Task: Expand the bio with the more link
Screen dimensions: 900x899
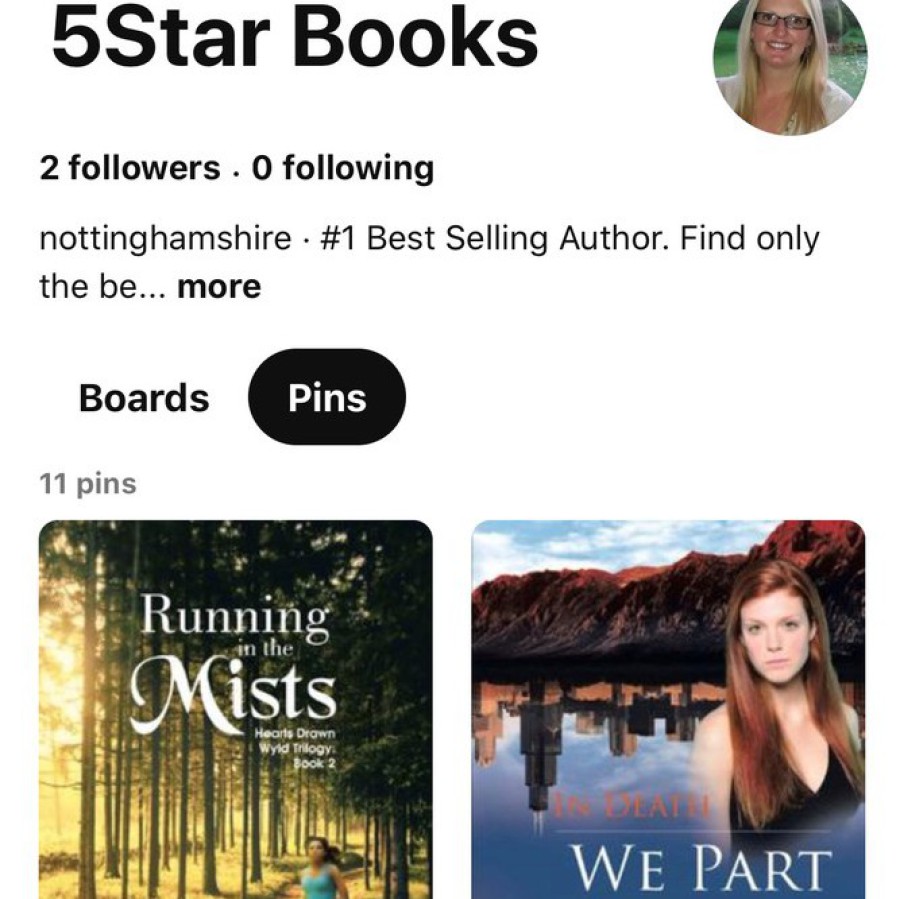Action: (218, 287)
